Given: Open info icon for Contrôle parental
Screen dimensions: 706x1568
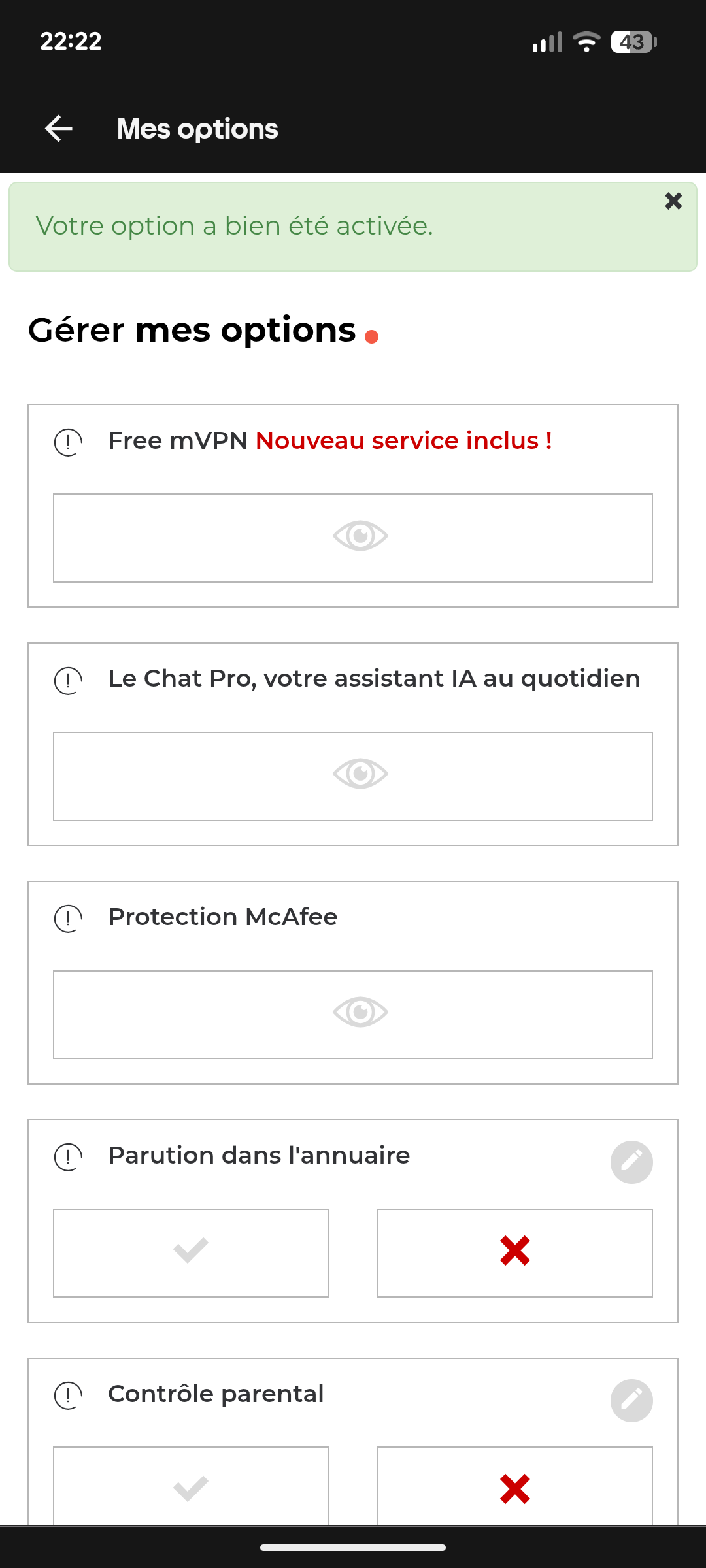Looking at the screenshot, I should click(68, 1396).
